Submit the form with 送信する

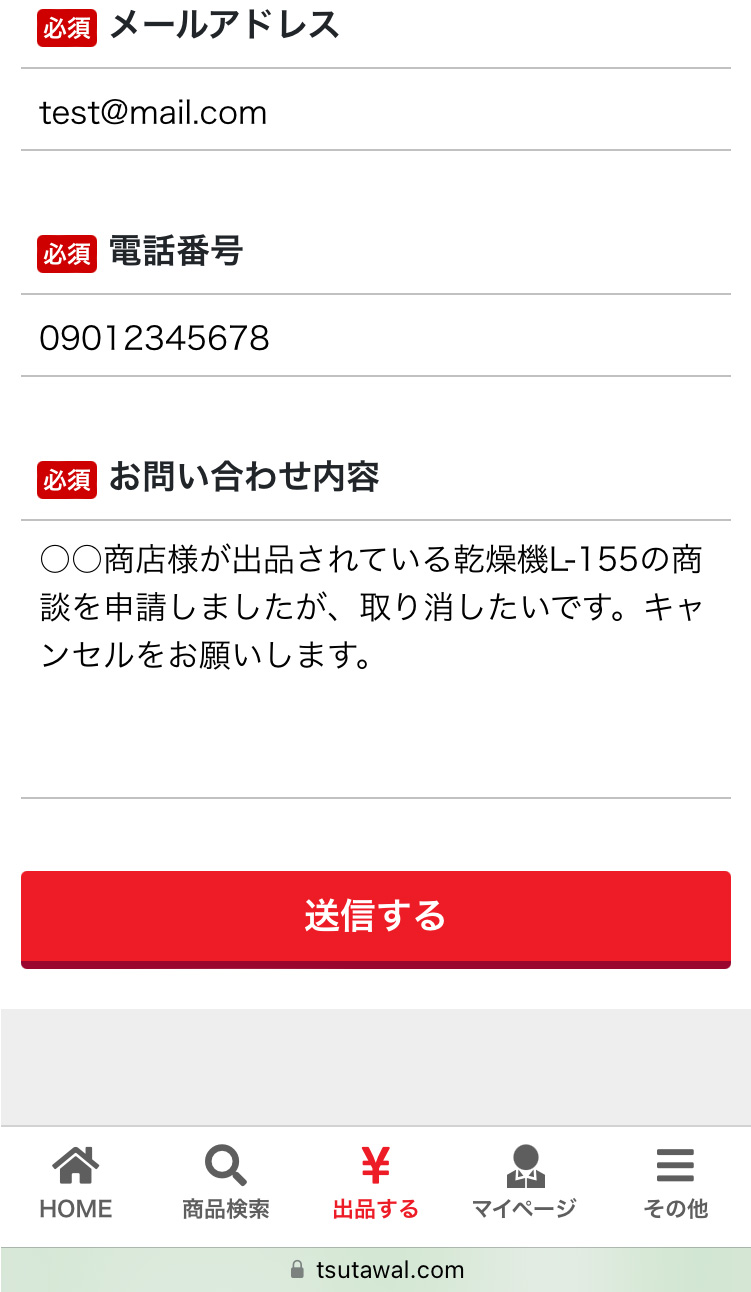(x=375, y=917)
